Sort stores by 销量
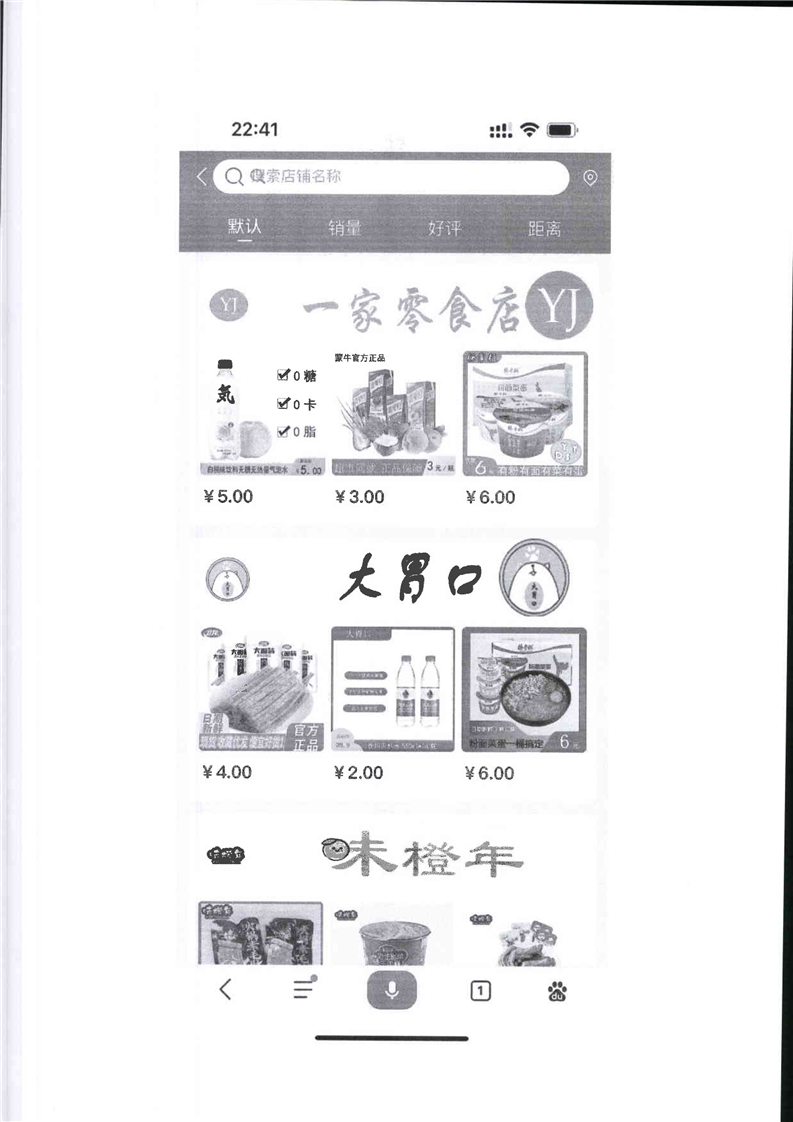This screenshot has height=1122, width=793. pos(344,228)
